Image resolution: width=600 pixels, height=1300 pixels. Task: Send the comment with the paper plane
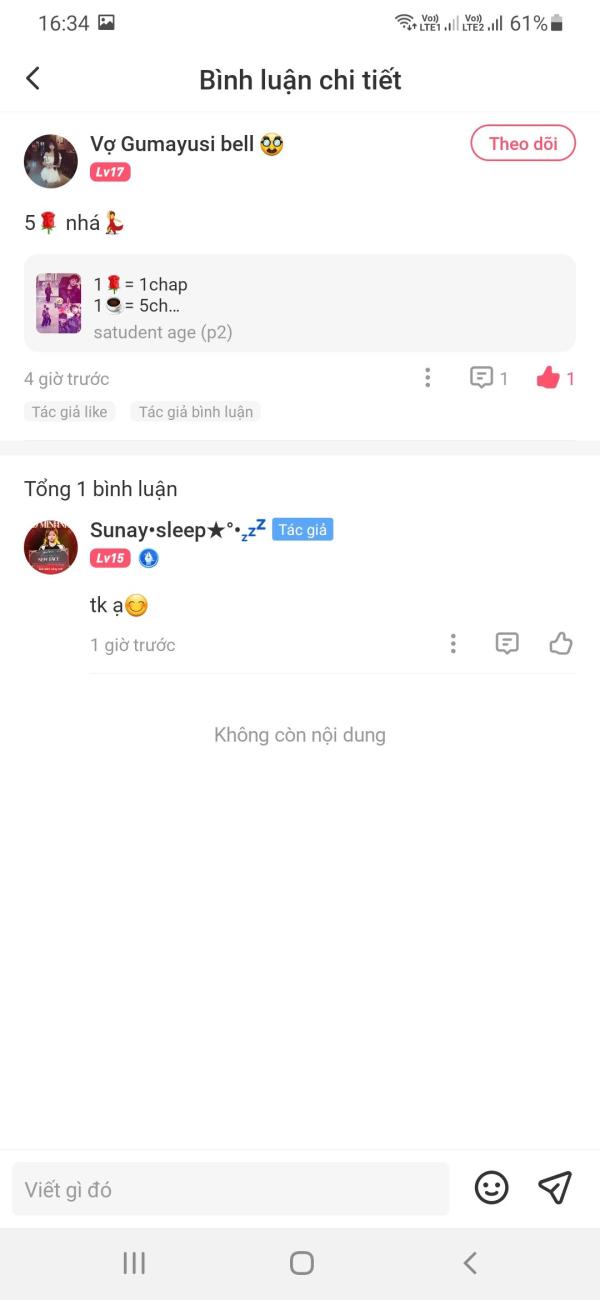coord(555,1188)
